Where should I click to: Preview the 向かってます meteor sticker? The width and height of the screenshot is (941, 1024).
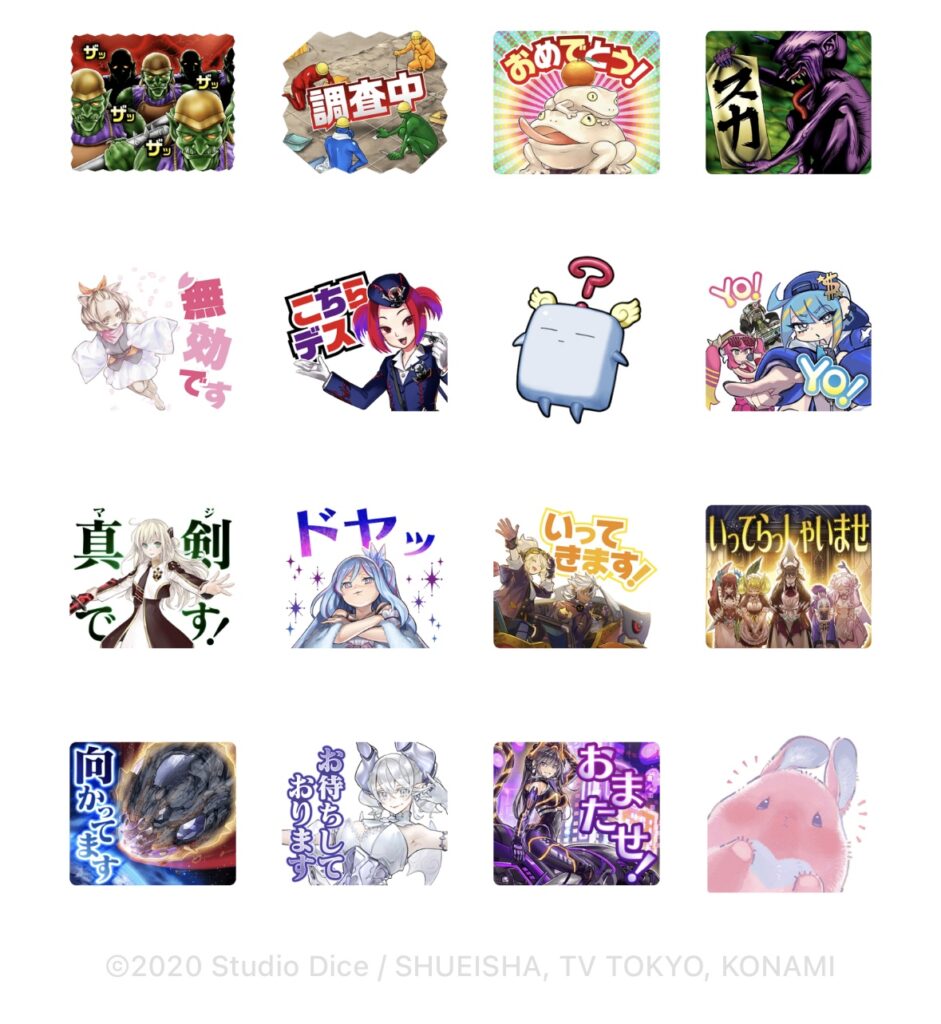coord(153,813)
